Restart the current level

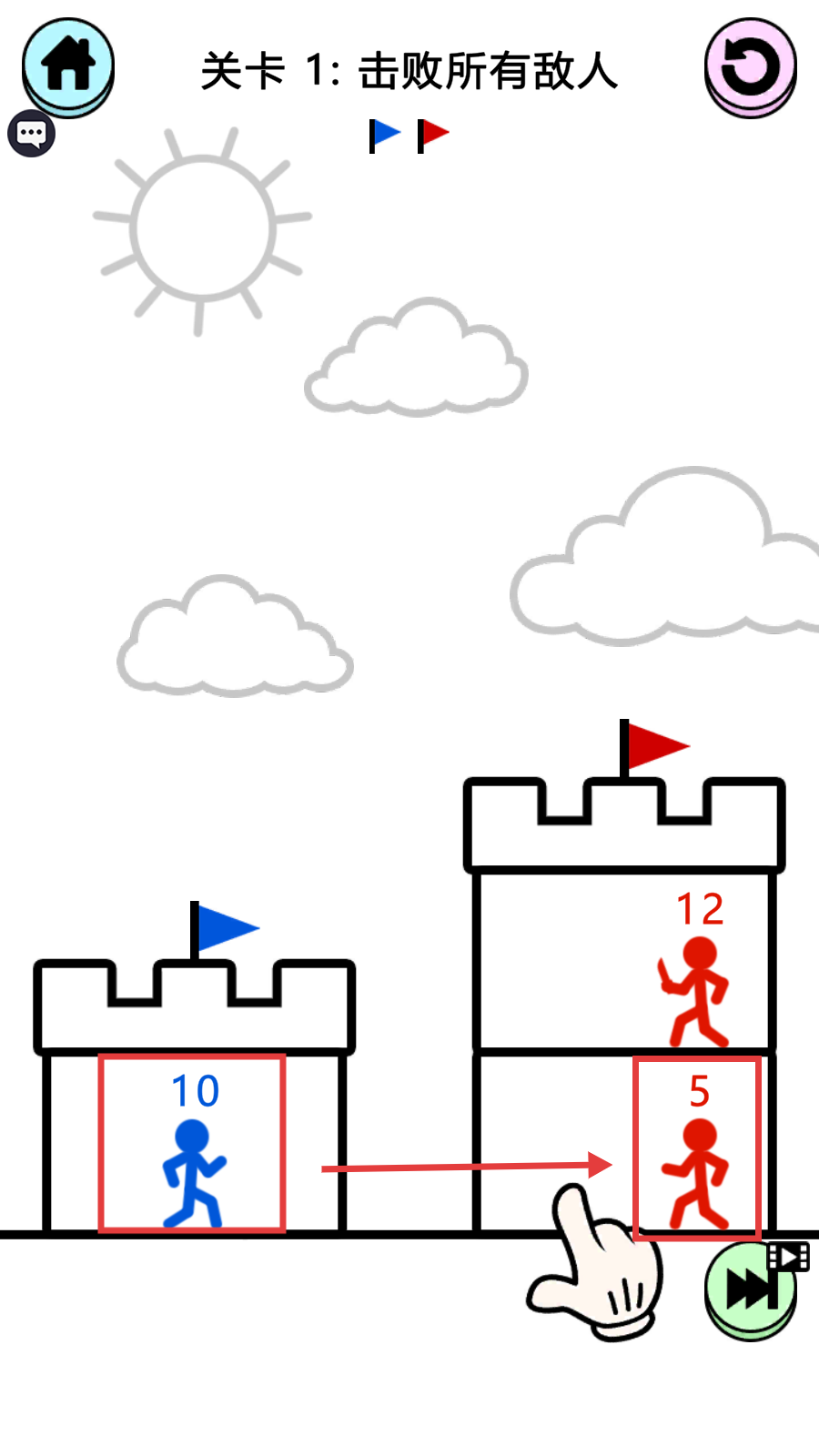tap(750, 66)
